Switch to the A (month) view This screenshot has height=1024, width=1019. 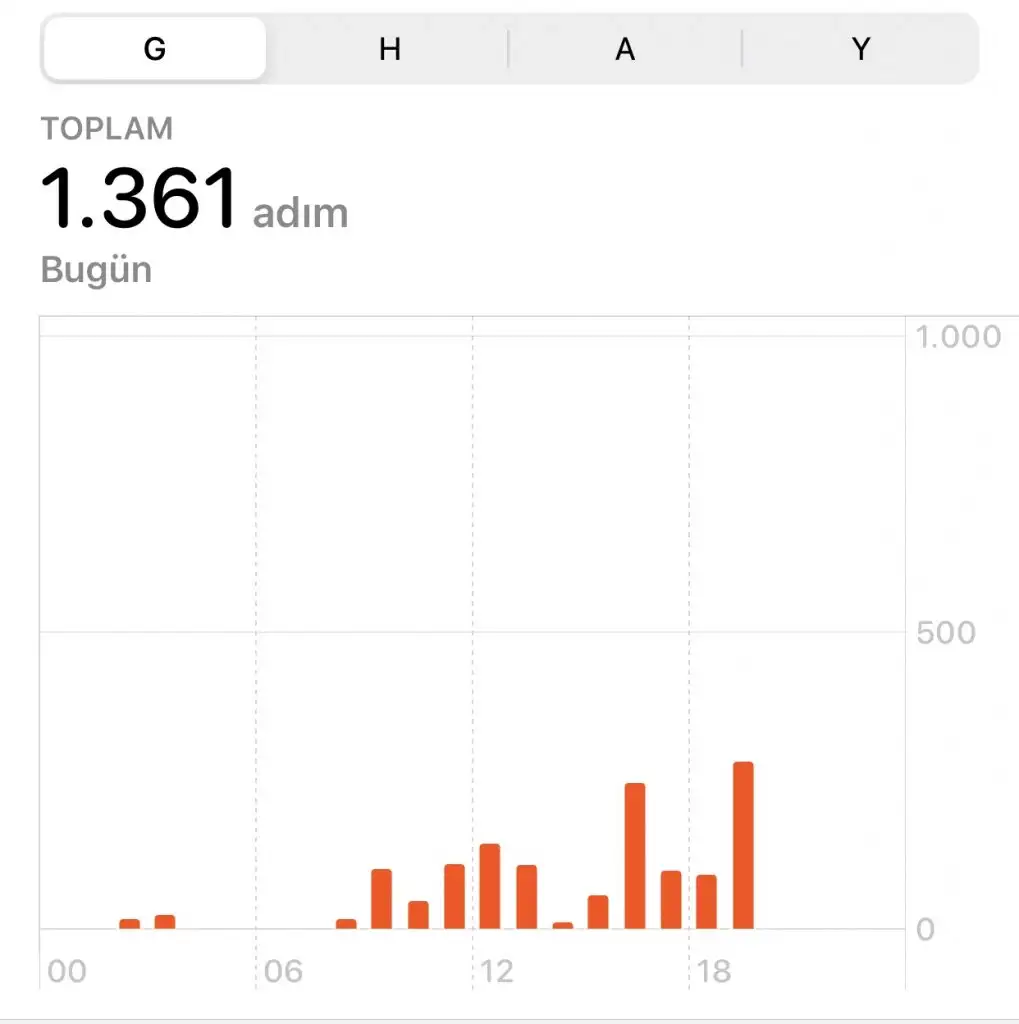tap(625, 49)
